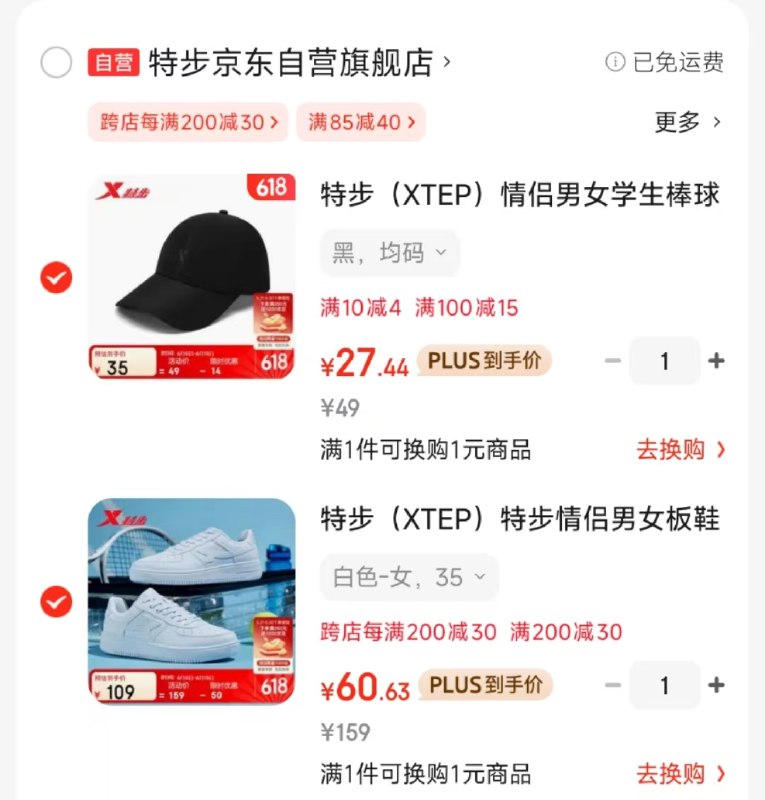Tap the 满85减40 coupon chip
Image resolution: width=765 pixels, height=800 pixels.
[x=360, y=122]
